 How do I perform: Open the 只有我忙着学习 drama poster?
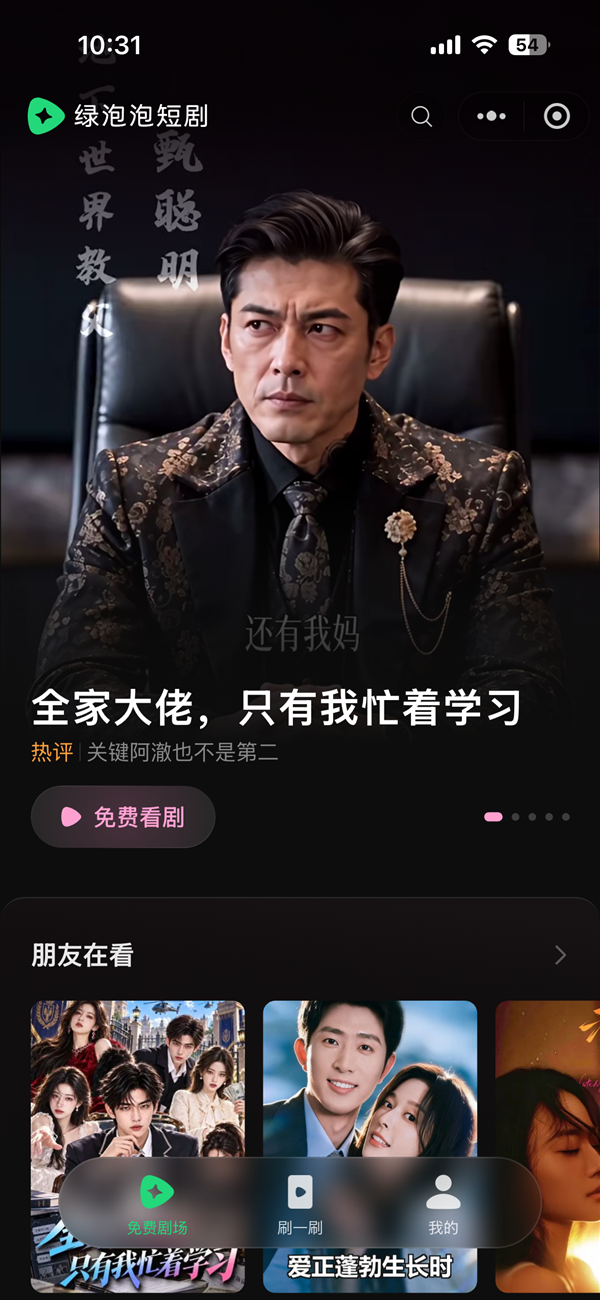(138, 1146)
